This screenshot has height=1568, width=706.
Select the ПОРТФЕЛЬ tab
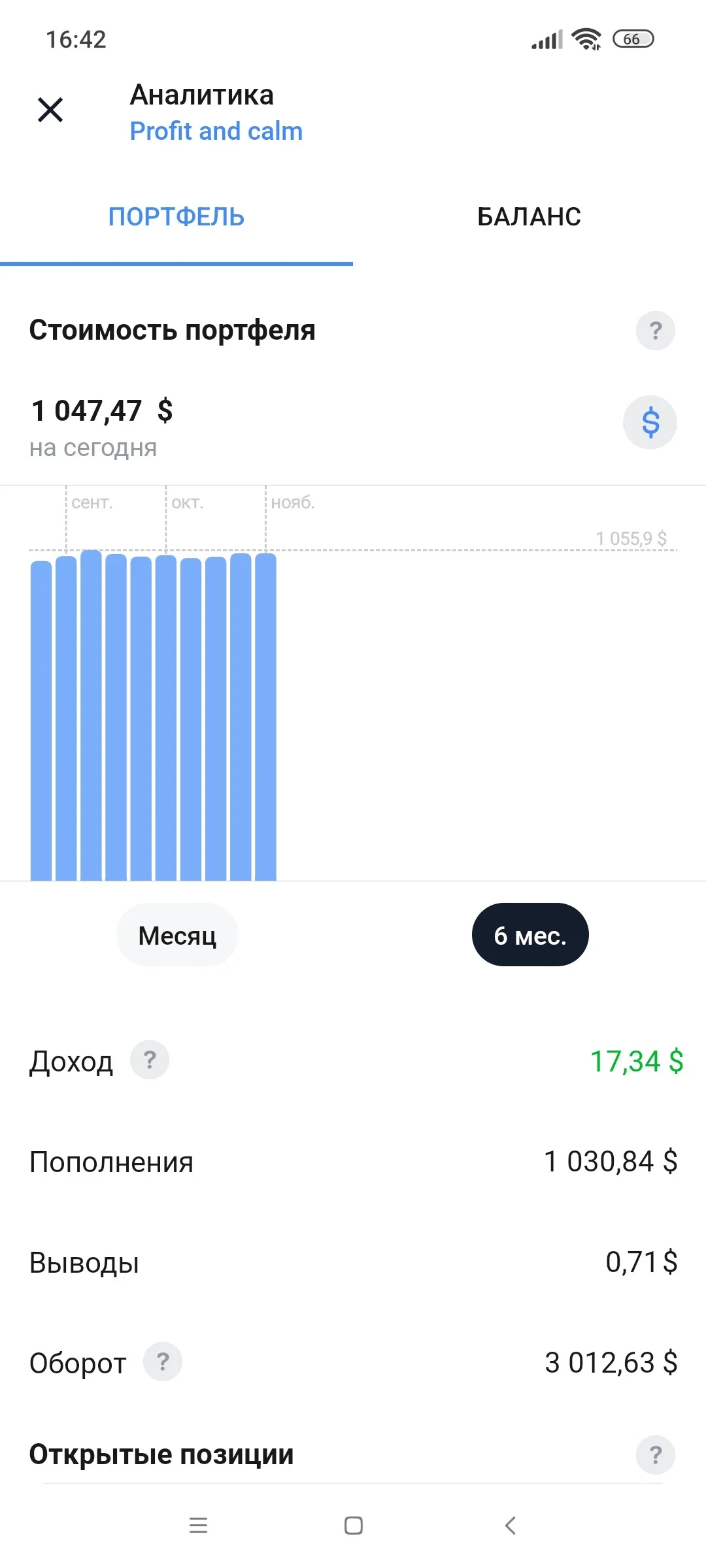click(x=176, y=217)
